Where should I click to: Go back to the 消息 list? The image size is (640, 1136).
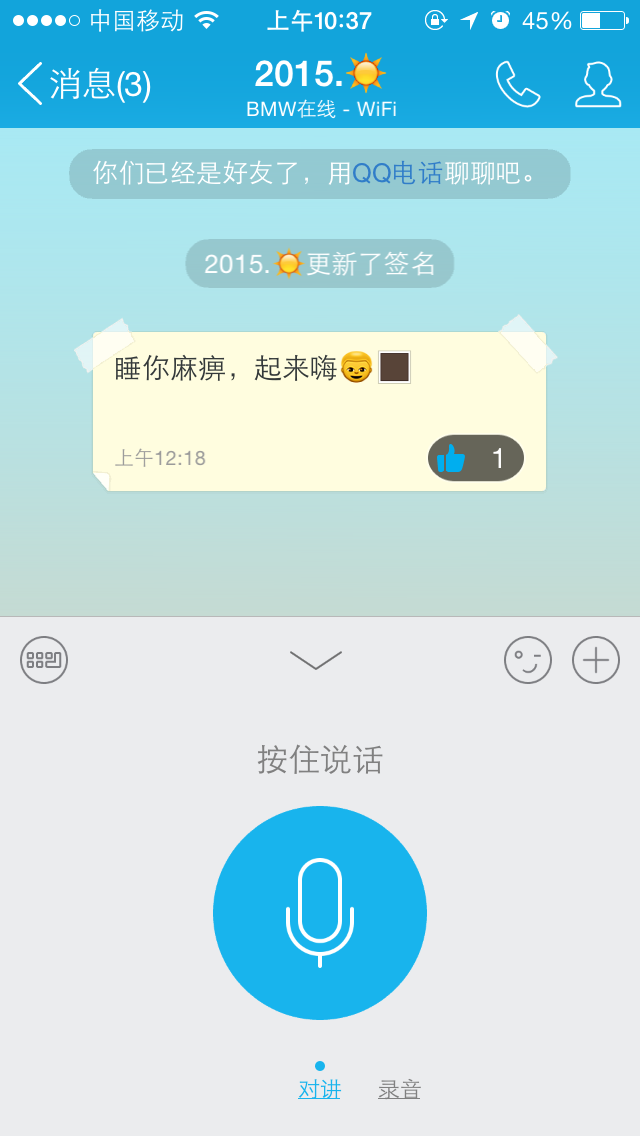(84, 84)
